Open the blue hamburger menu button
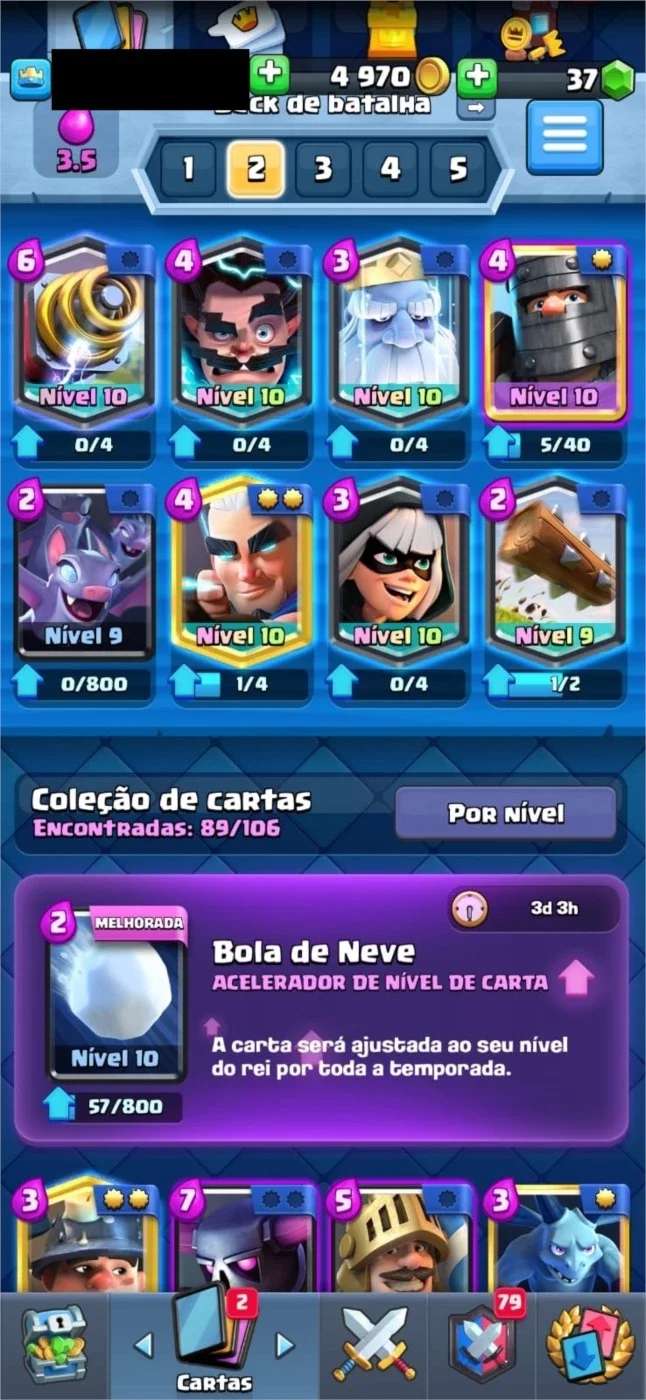Viewport: 646px width, 1400px height. click(x=565, y=137)
